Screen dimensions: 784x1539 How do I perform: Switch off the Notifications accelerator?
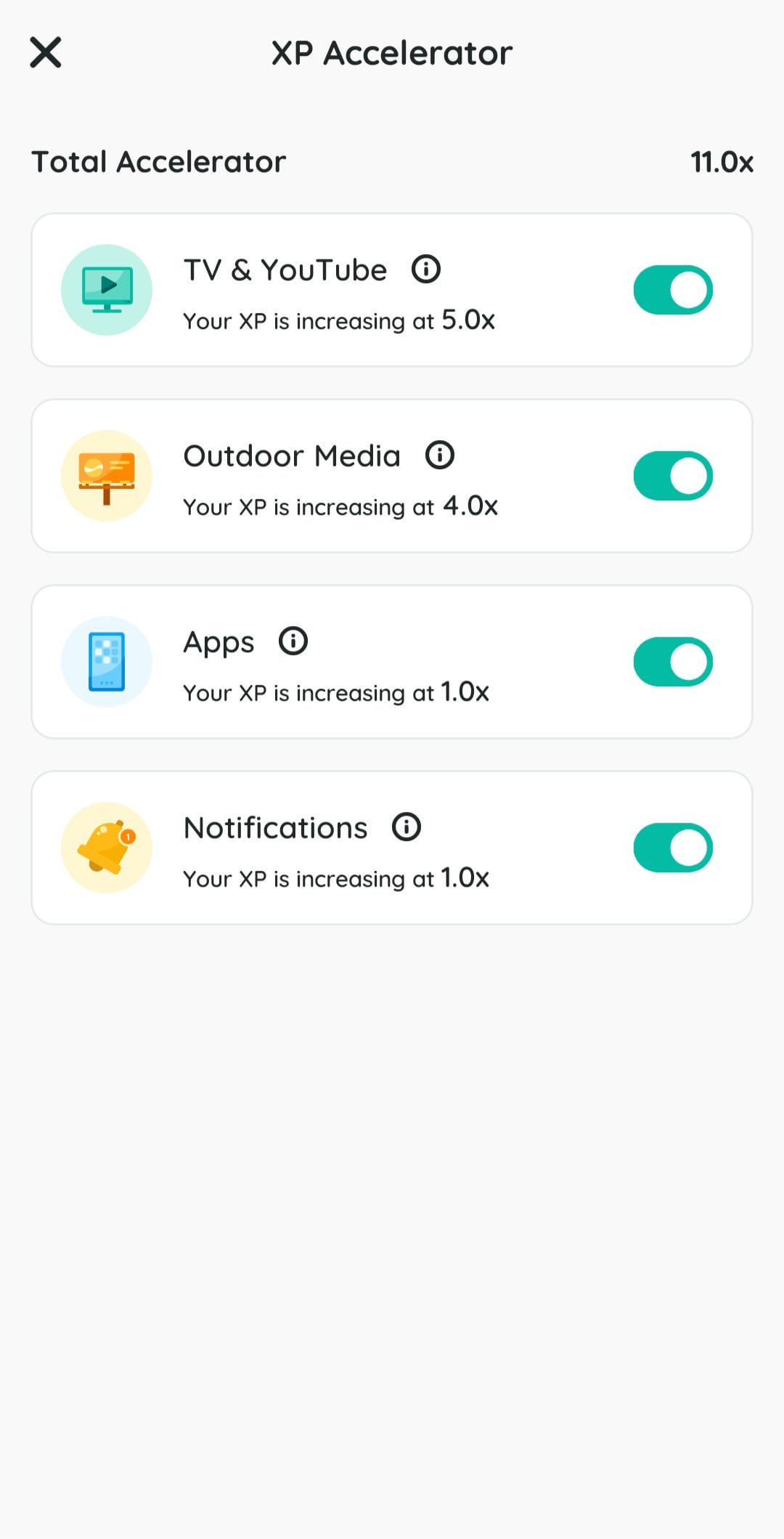point(673,848)
